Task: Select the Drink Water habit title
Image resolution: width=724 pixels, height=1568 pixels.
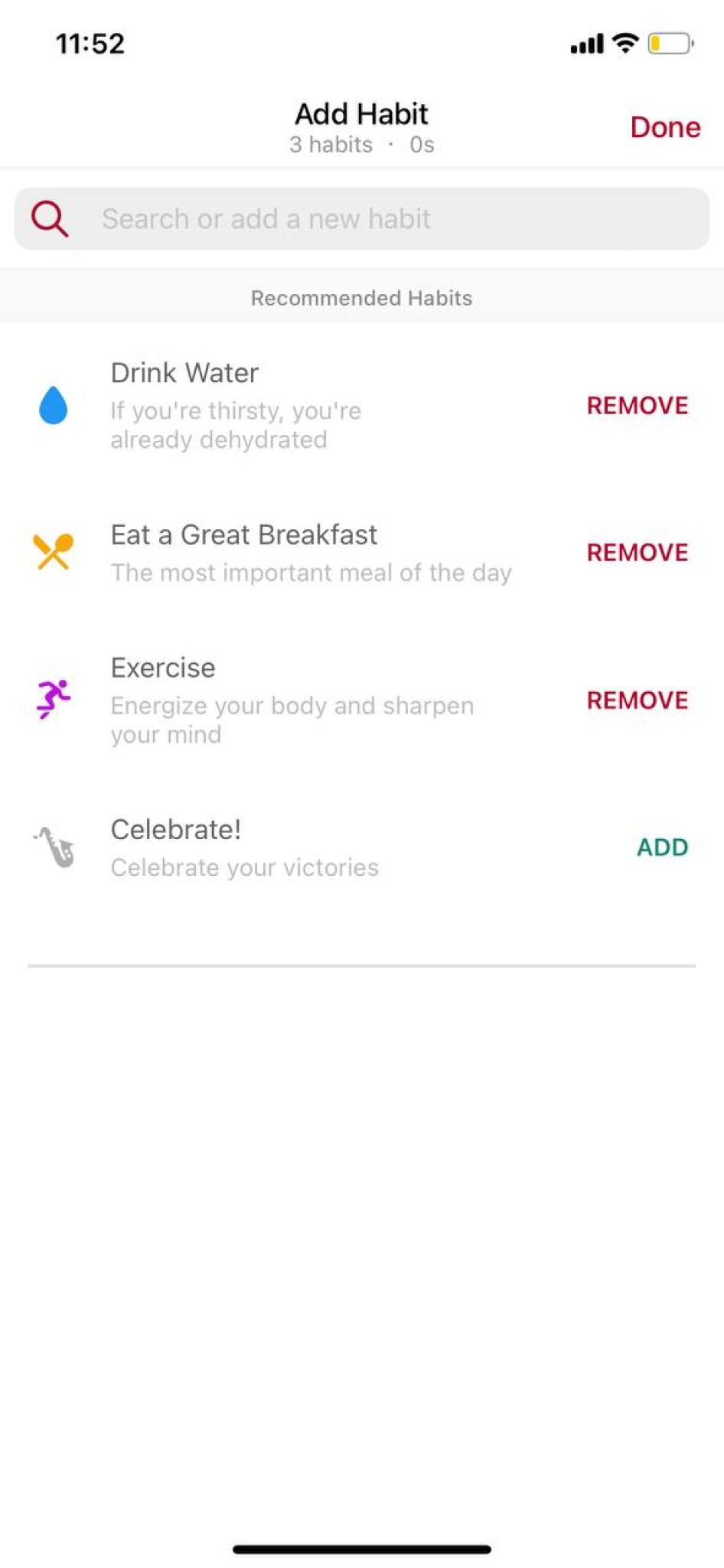Action: click(184, 372)
